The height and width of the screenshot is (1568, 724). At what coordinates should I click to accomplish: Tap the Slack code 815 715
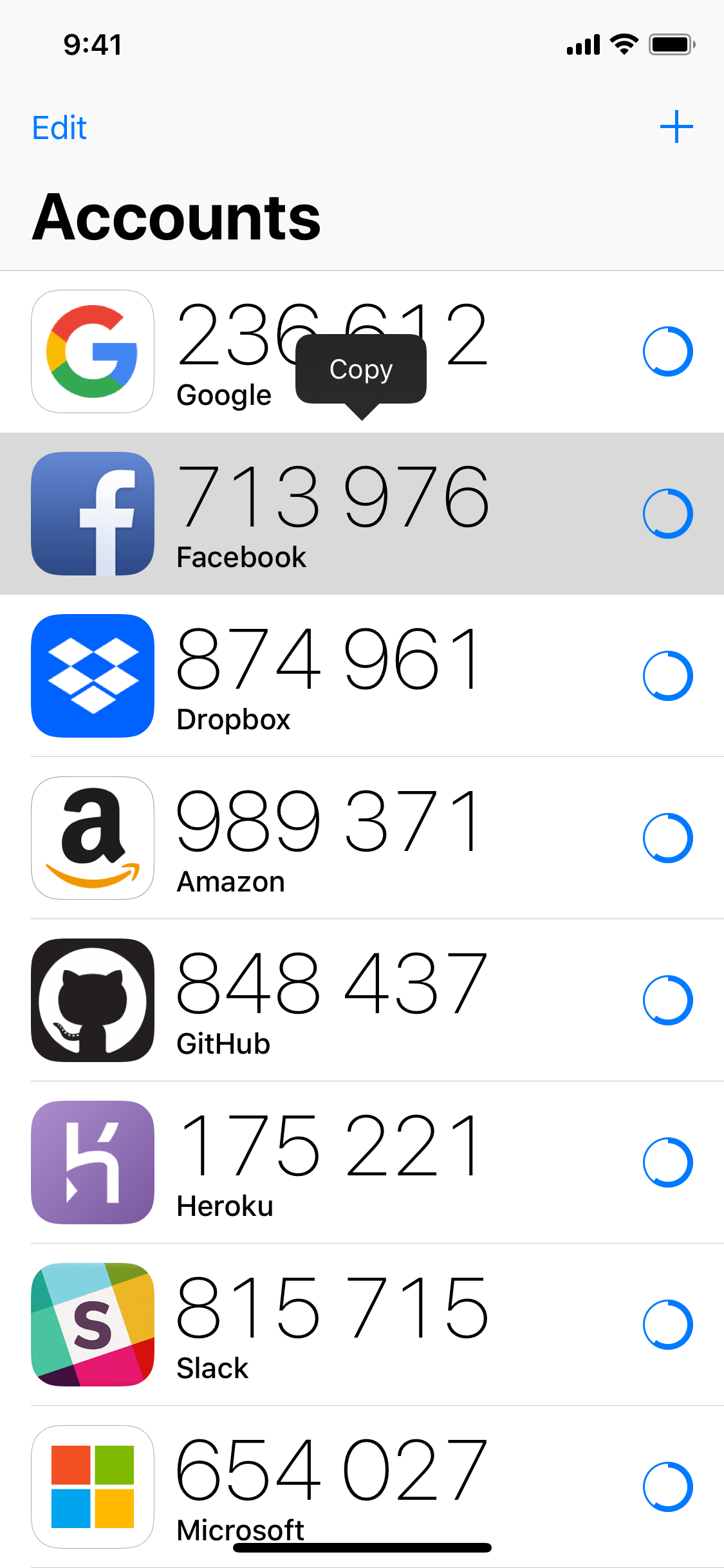click(x=332, y=1308)
